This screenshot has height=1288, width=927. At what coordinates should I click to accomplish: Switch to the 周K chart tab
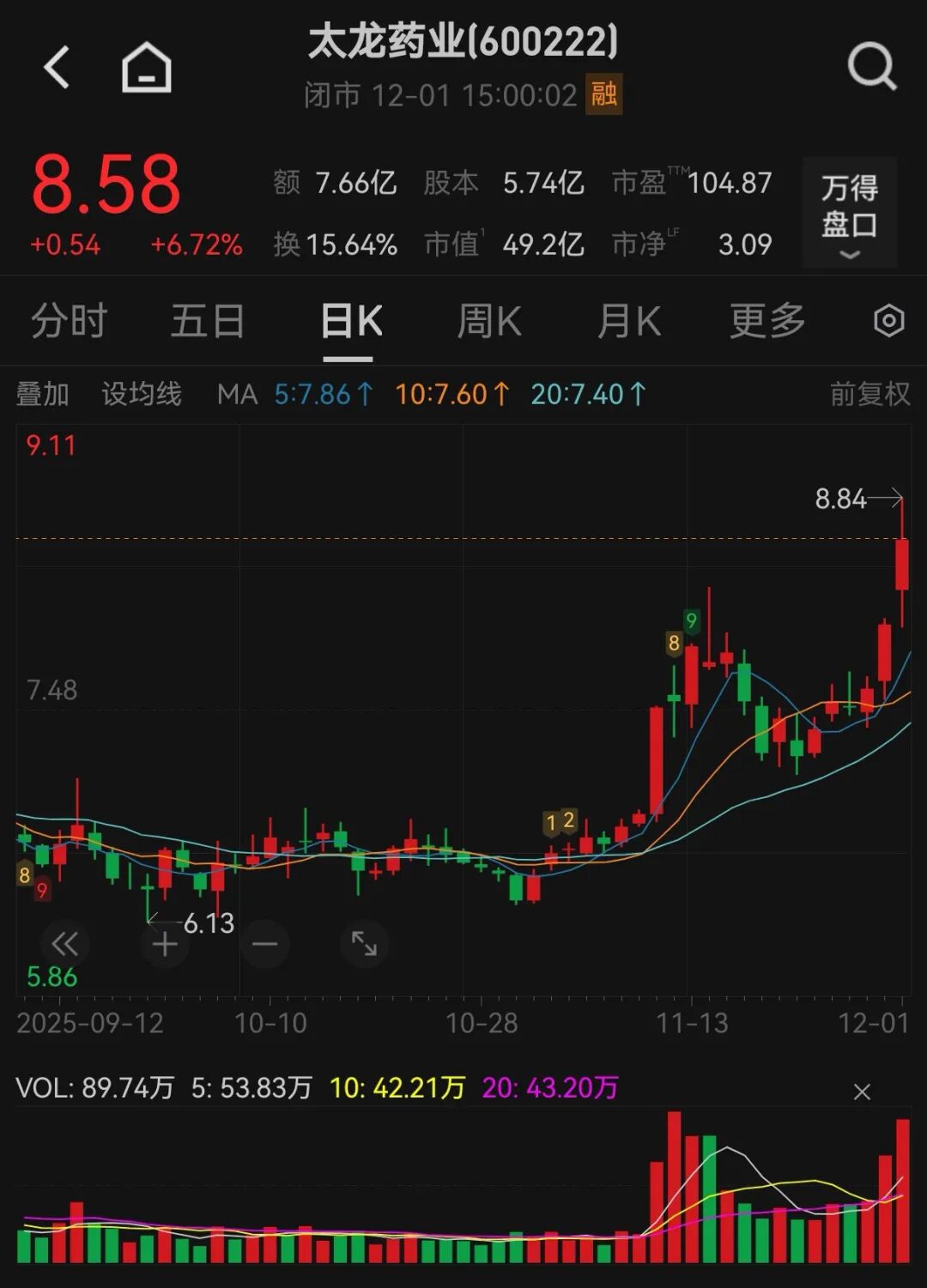click(489, 322)
